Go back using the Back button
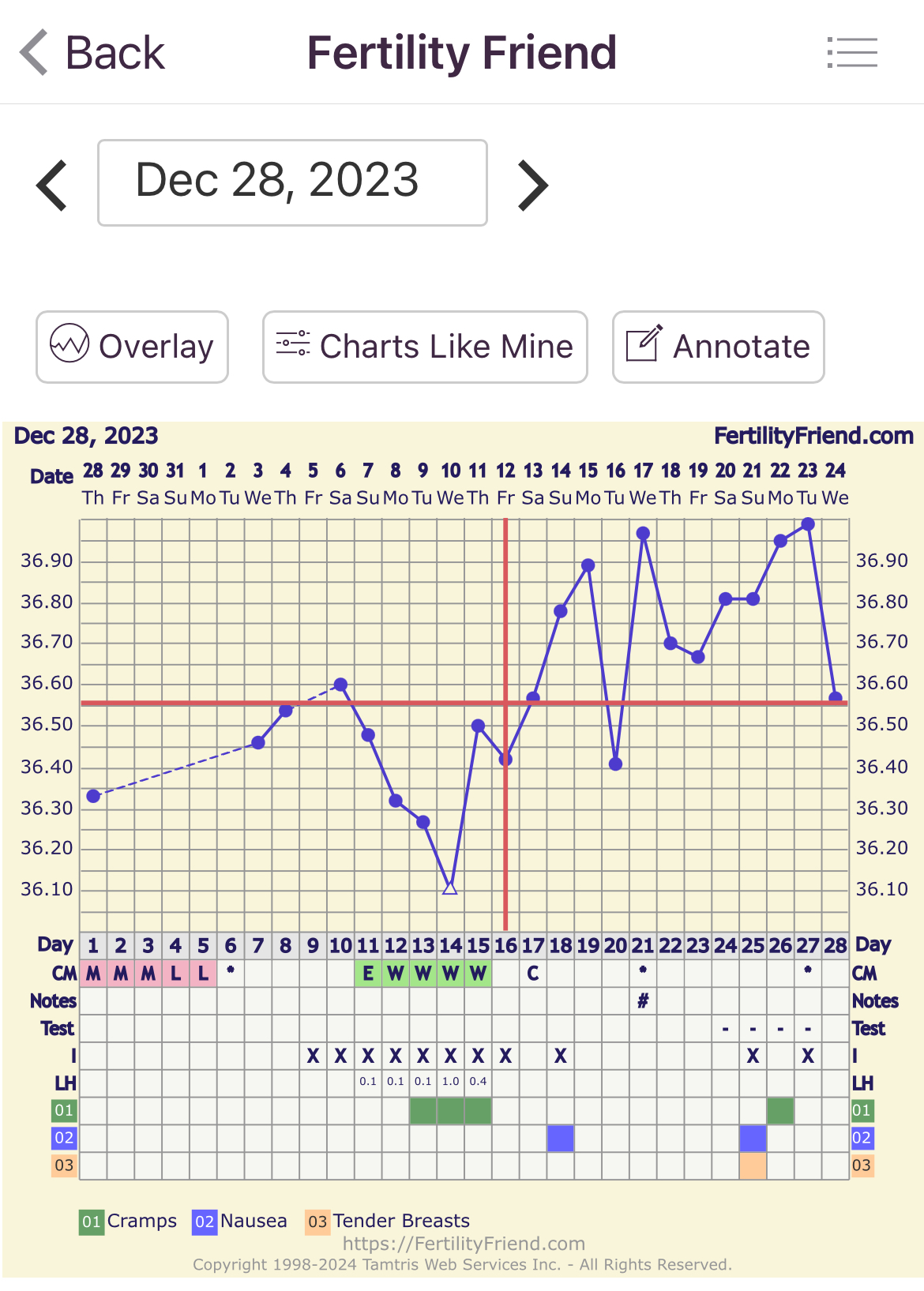Image resolution: width=924 pixels, height=1291 pixels. [92, 53]
